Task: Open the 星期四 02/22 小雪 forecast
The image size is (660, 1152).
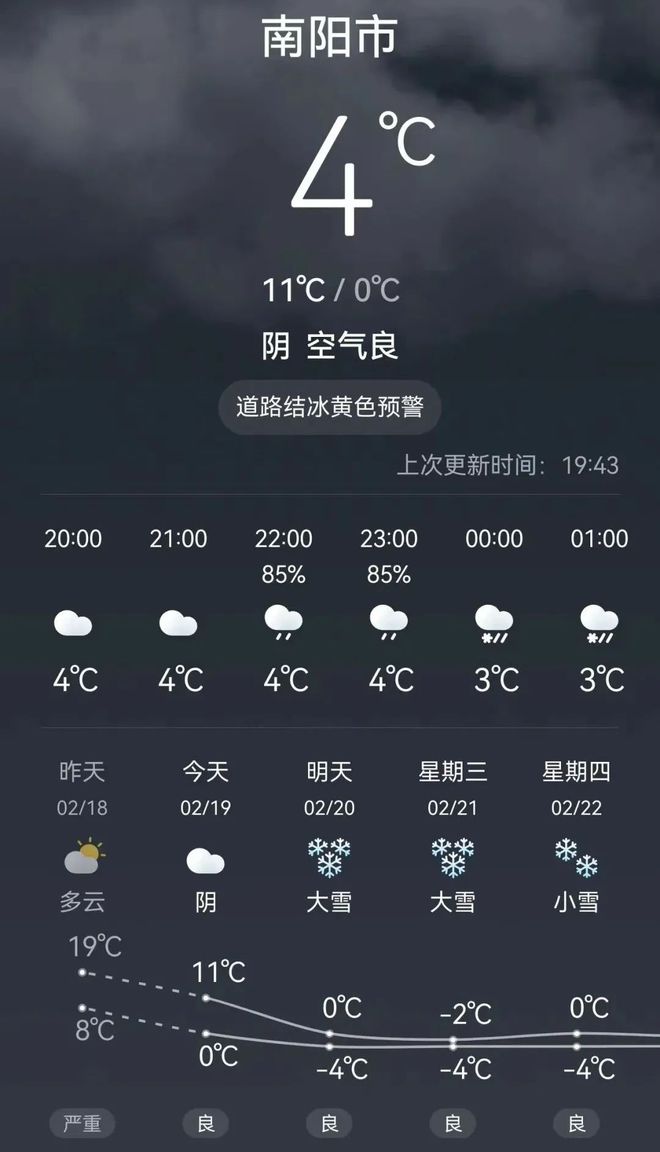Action: (576, 838)
